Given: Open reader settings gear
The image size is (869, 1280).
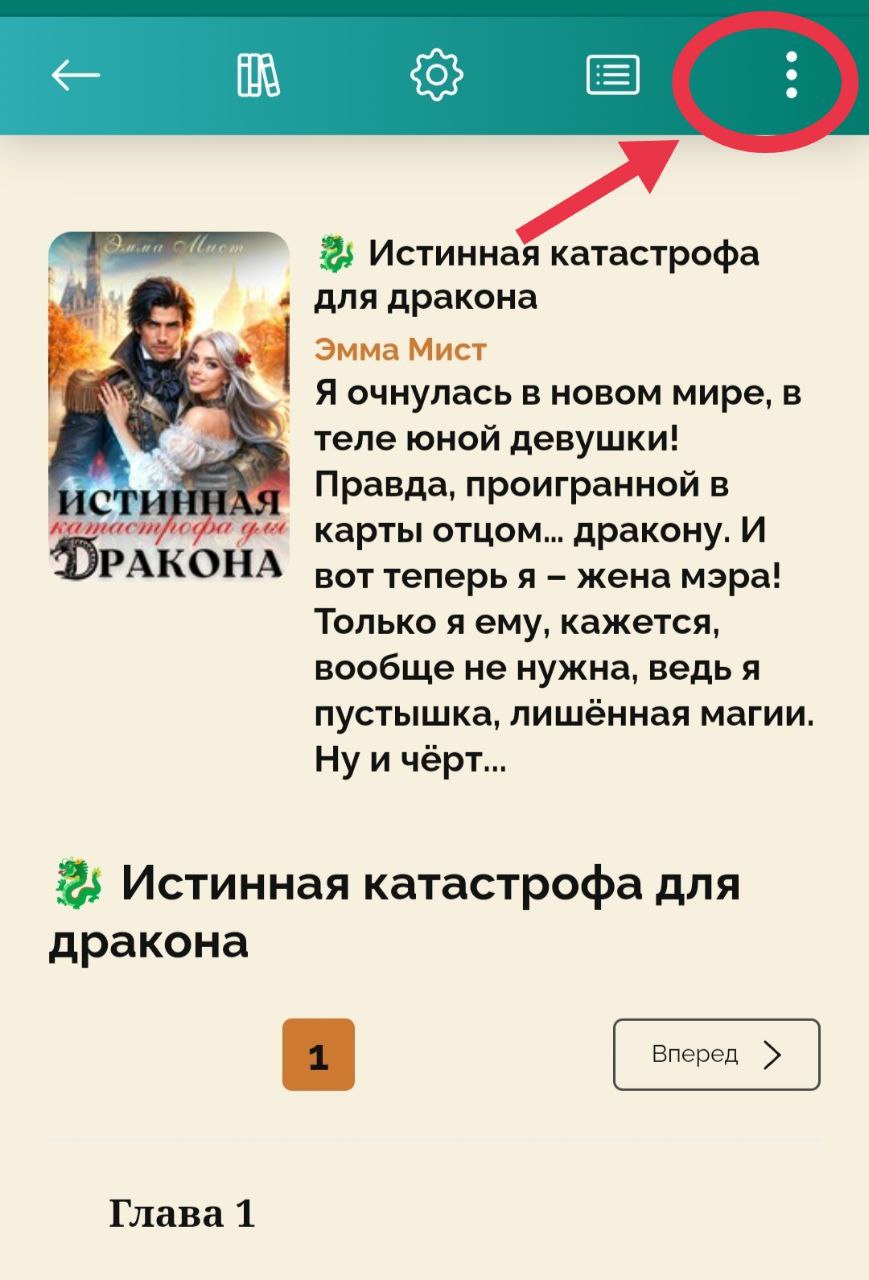Looking at the screenshot, I should tap(437, 75).
